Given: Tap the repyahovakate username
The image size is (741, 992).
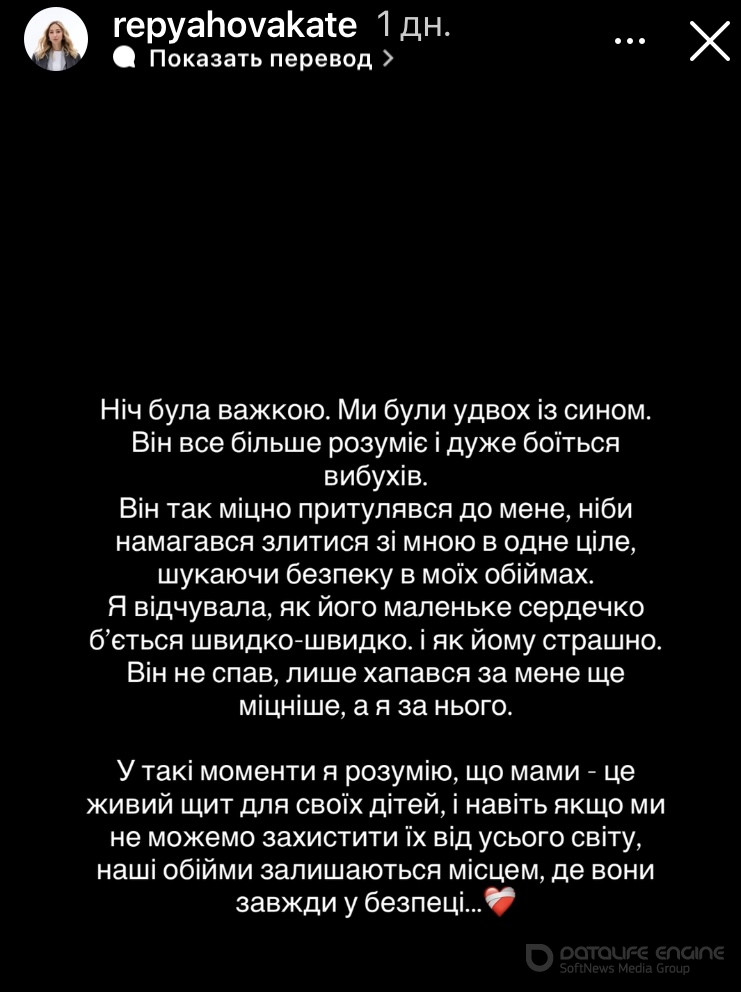Looking at the screenshot, I should point(236,23).
